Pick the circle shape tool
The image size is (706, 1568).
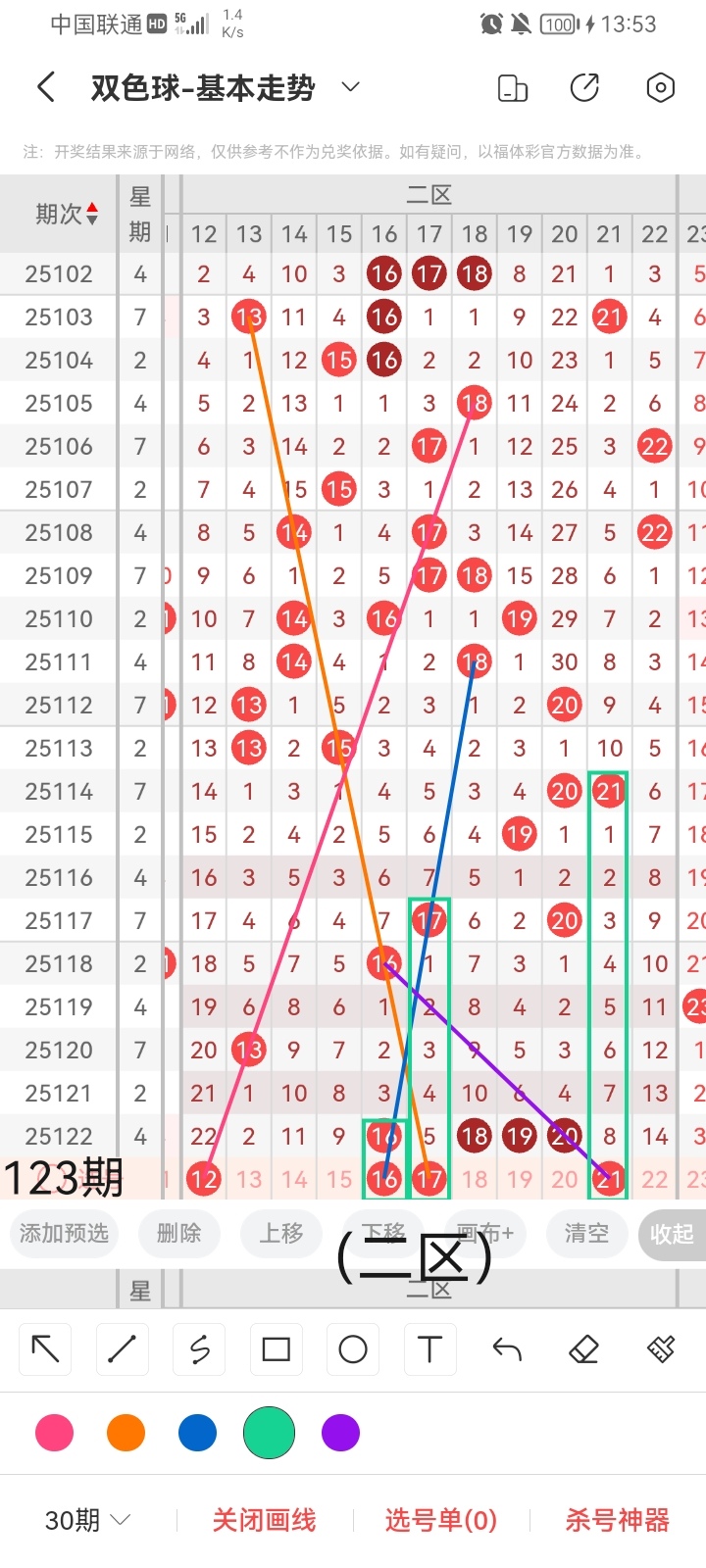[353, 1349]
